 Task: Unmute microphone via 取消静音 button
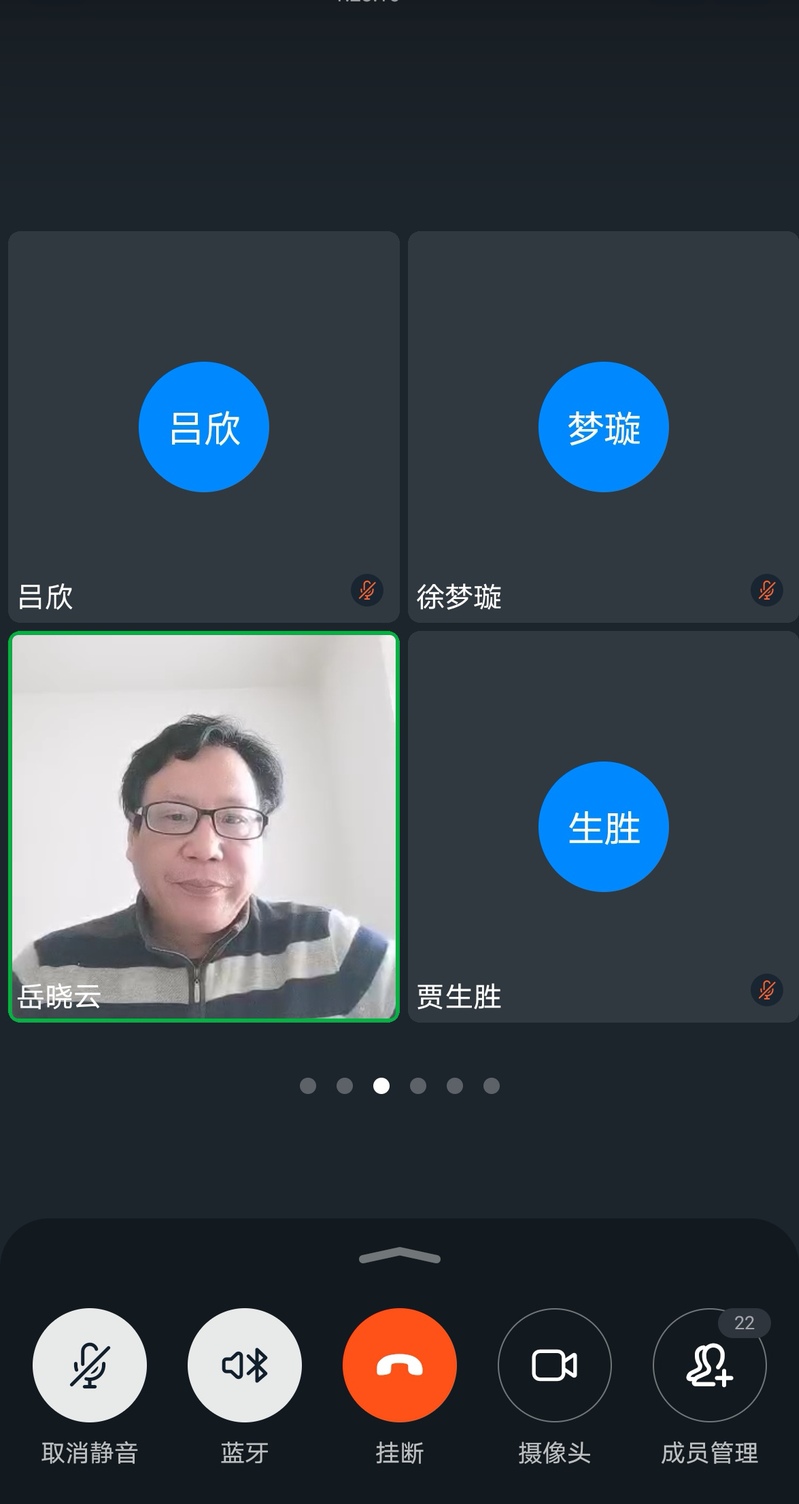tap(90, 1365)
